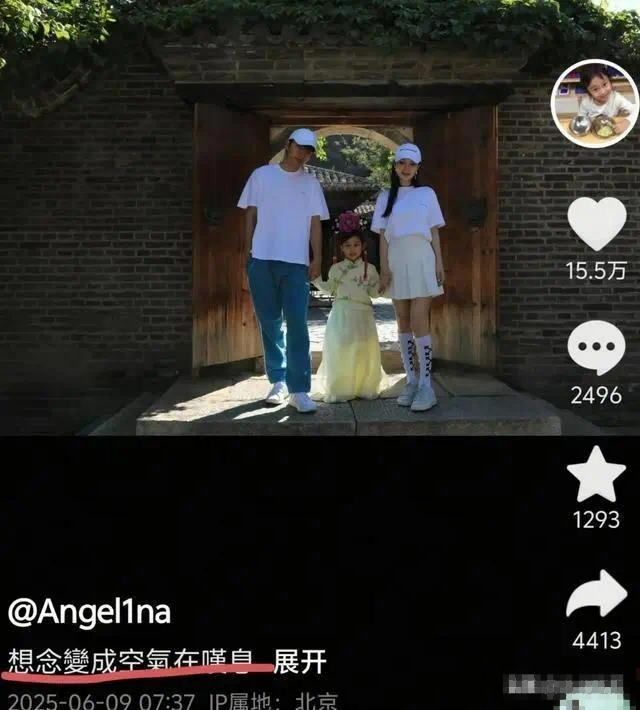Open the @Angel1na profile
This screenshot has height=710, width=640.
click(89, 611)
